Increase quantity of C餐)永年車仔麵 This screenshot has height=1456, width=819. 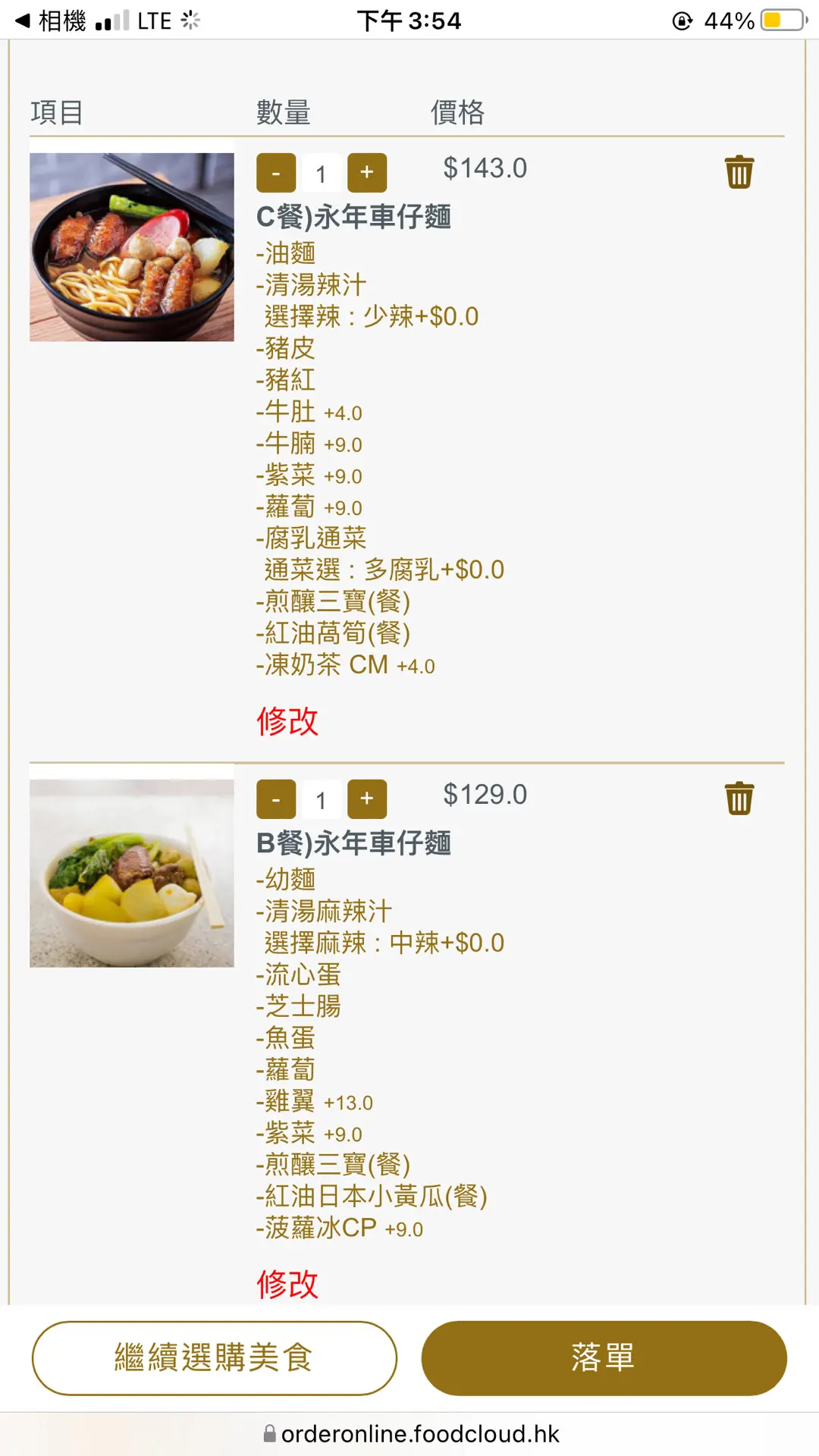pos(367,173)
